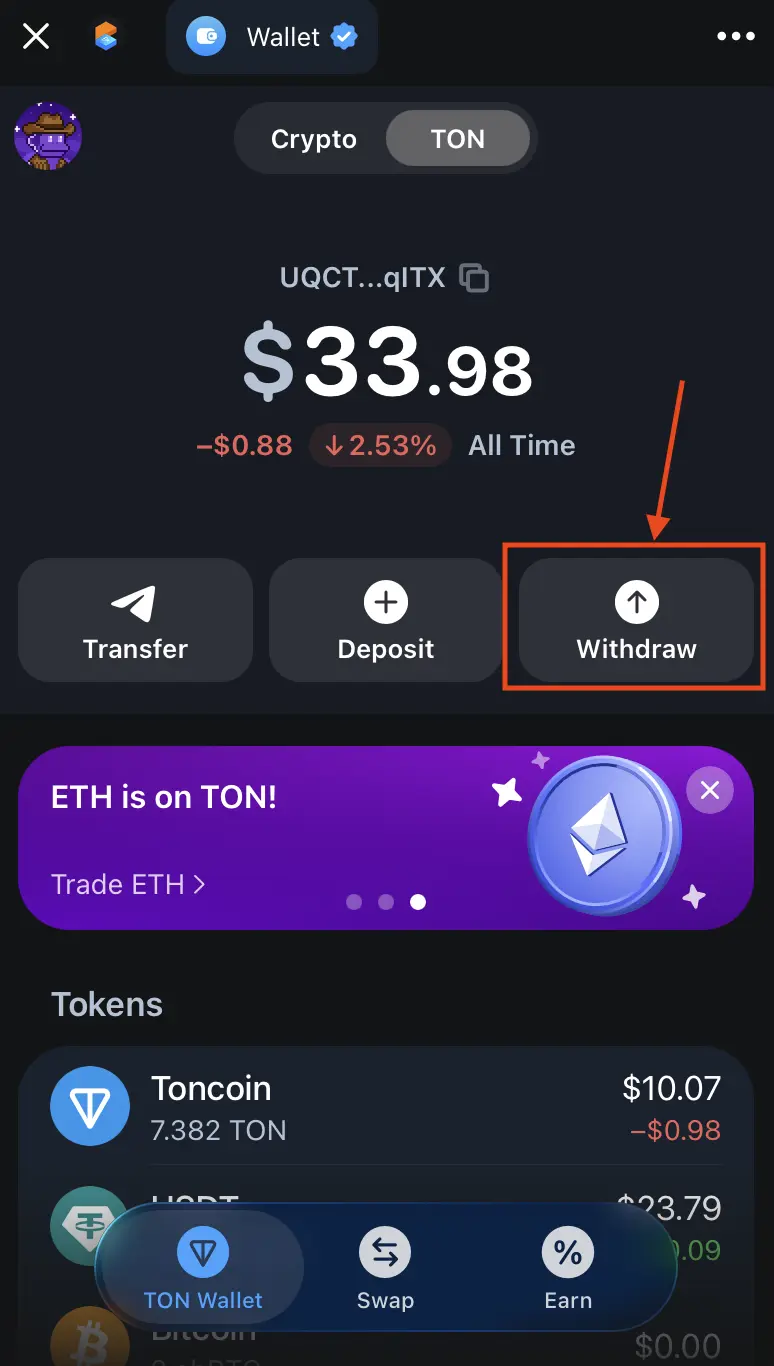Go to the TON Wallet tab
Image resolution: width=774 pixels, height=1366 pixels.
point(203,1271)
